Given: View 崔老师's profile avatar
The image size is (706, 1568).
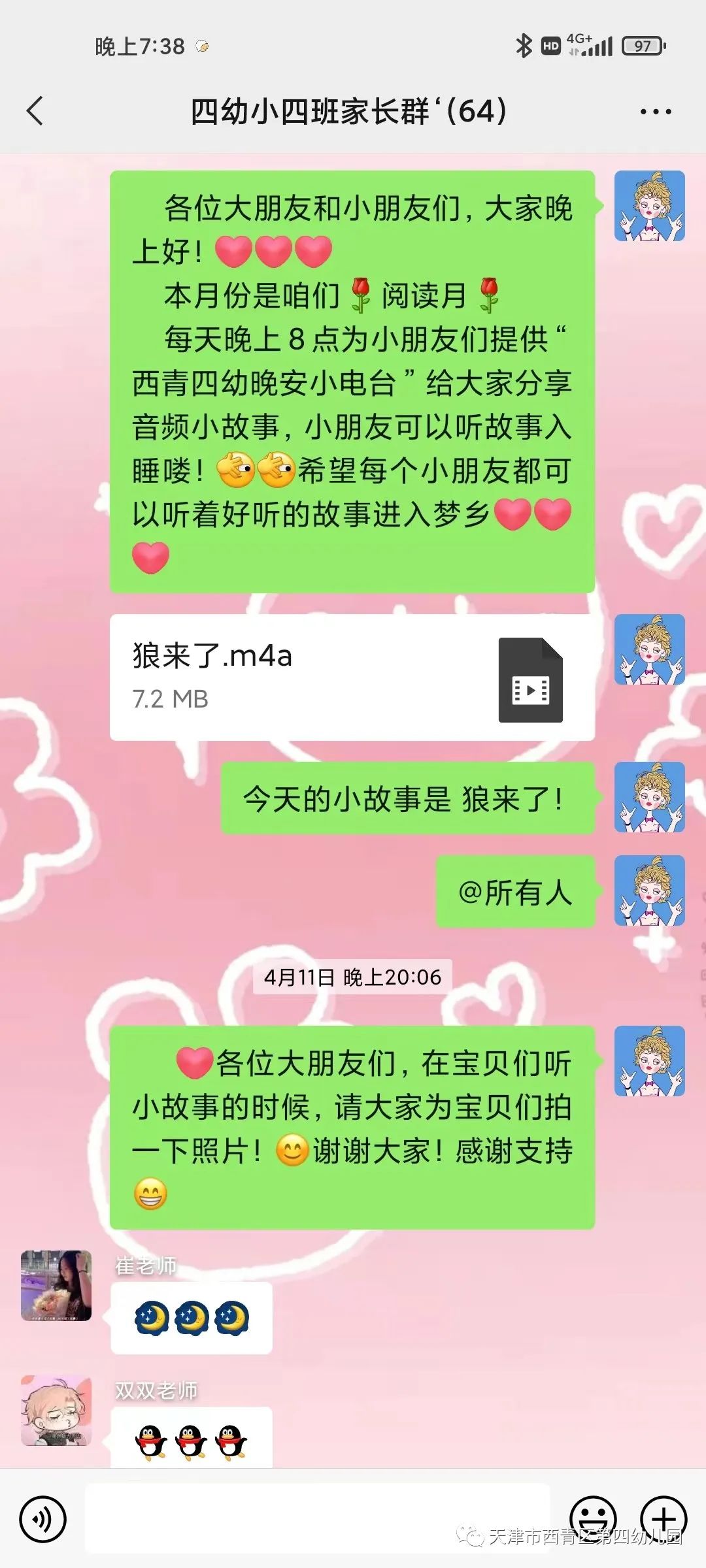Looking at the screenshot, I should pos(56,1286).
